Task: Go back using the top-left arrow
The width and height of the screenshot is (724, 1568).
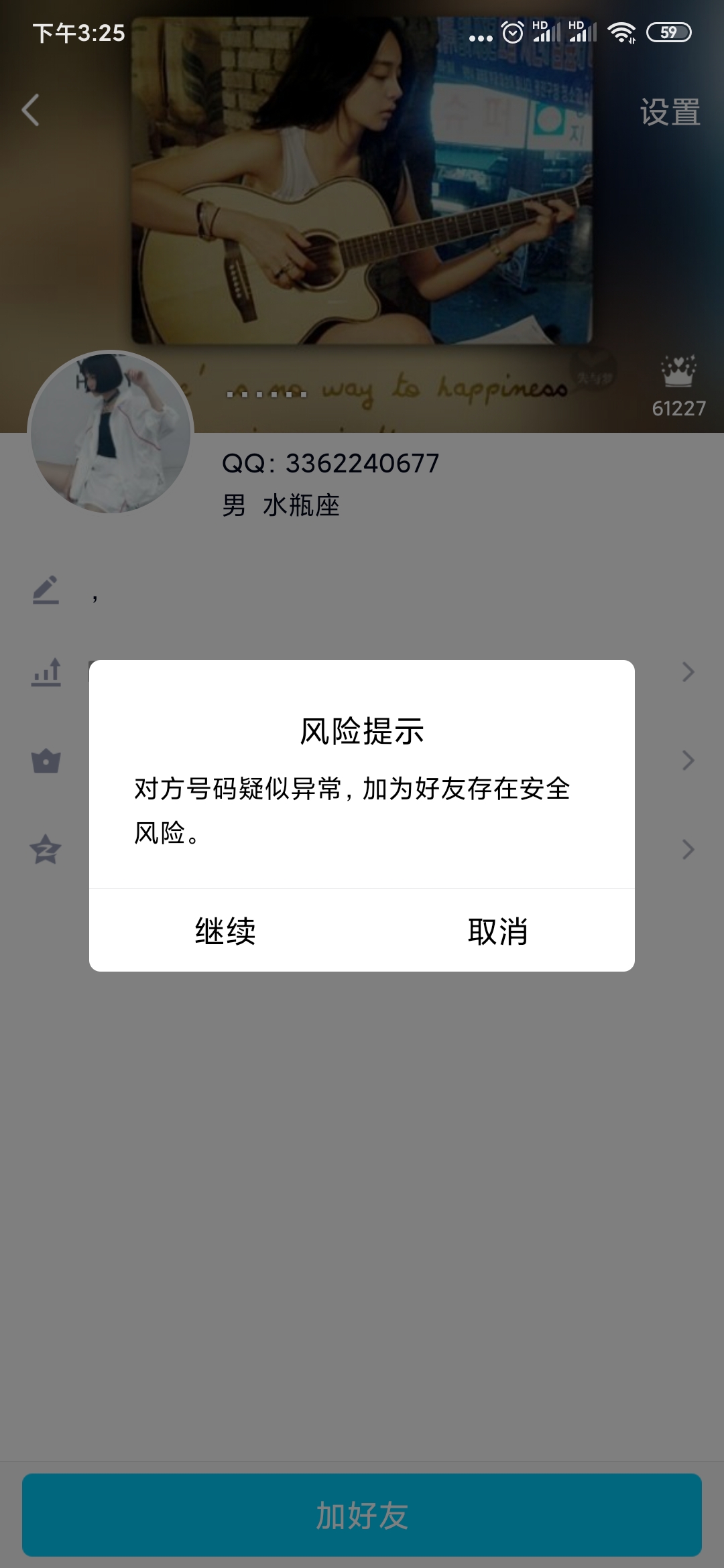Action: tap(31, 111)
